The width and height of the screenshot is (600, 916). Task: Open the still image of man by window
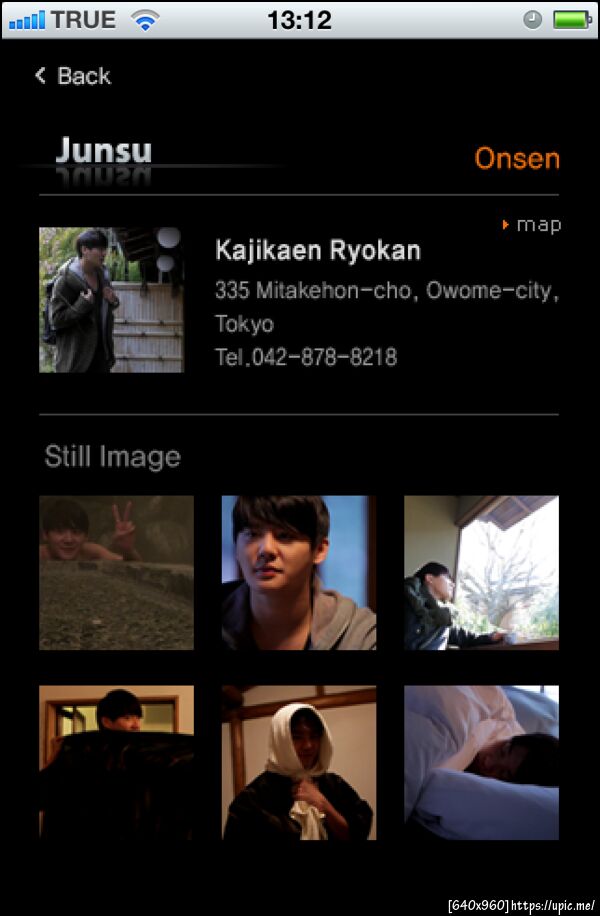[481, 572]
